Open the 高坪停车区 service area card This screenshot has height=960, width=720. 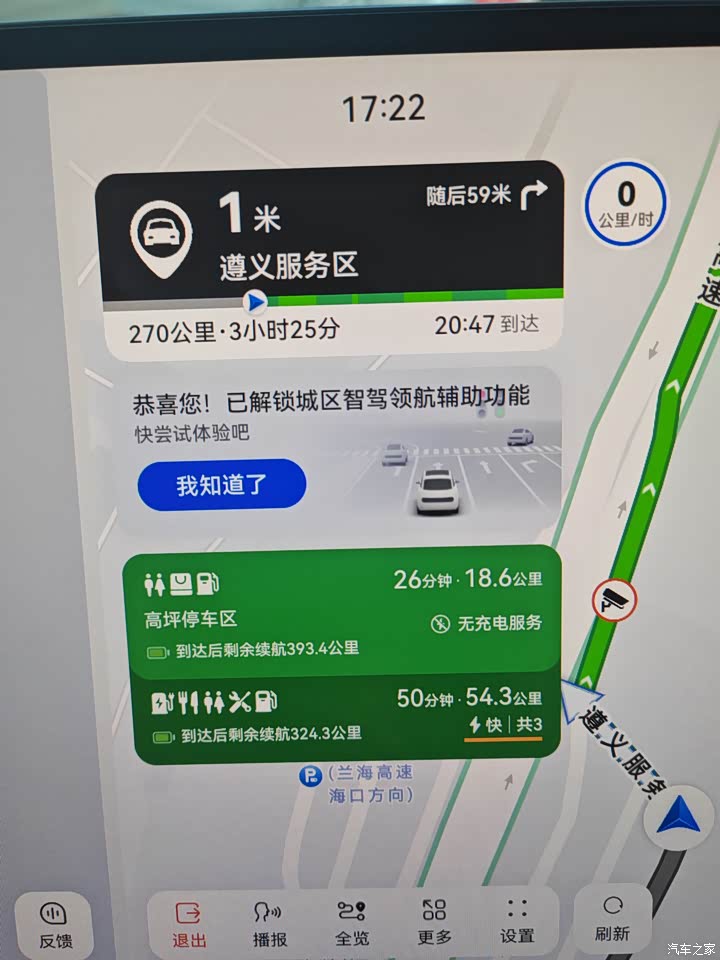341,610
